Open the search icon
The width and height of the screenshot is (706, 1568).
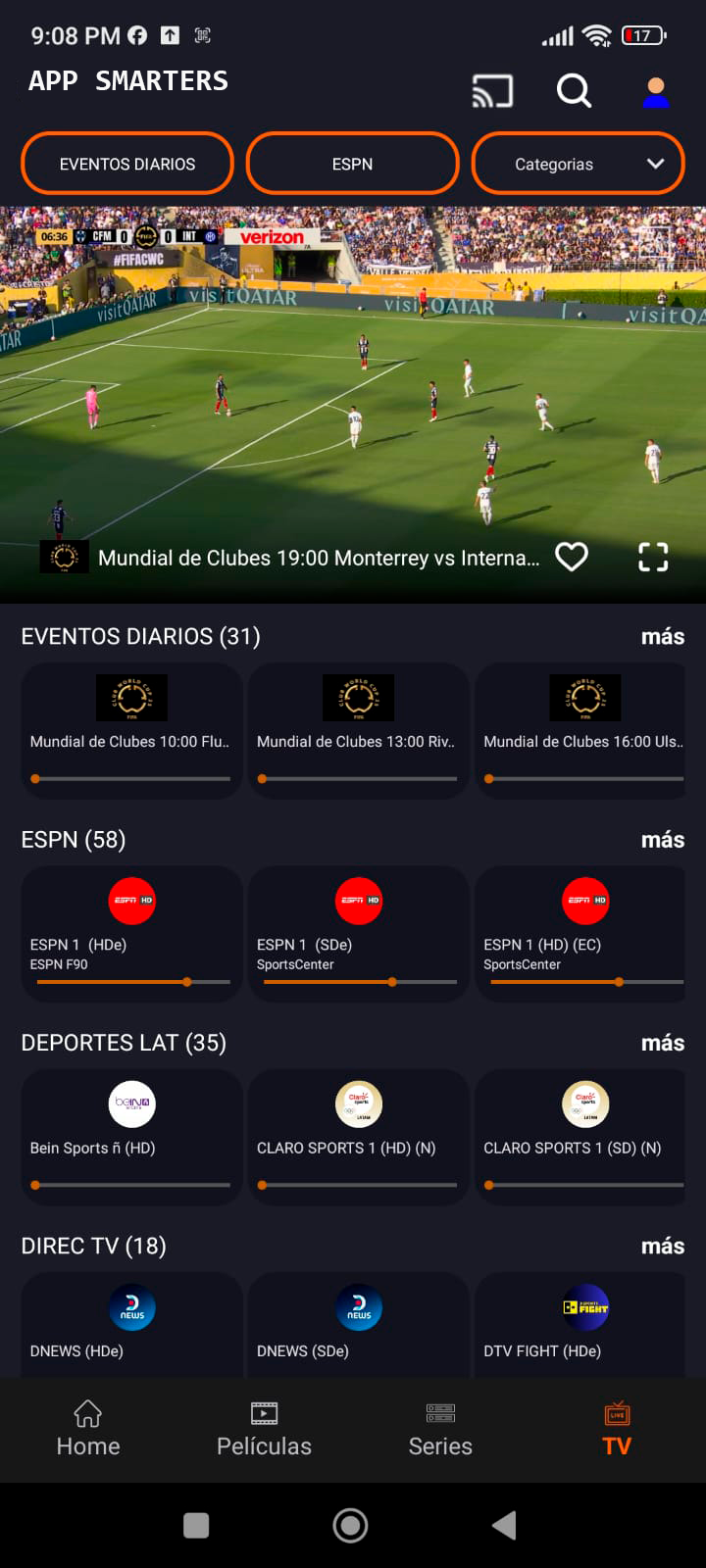click(x=574, y=91)
